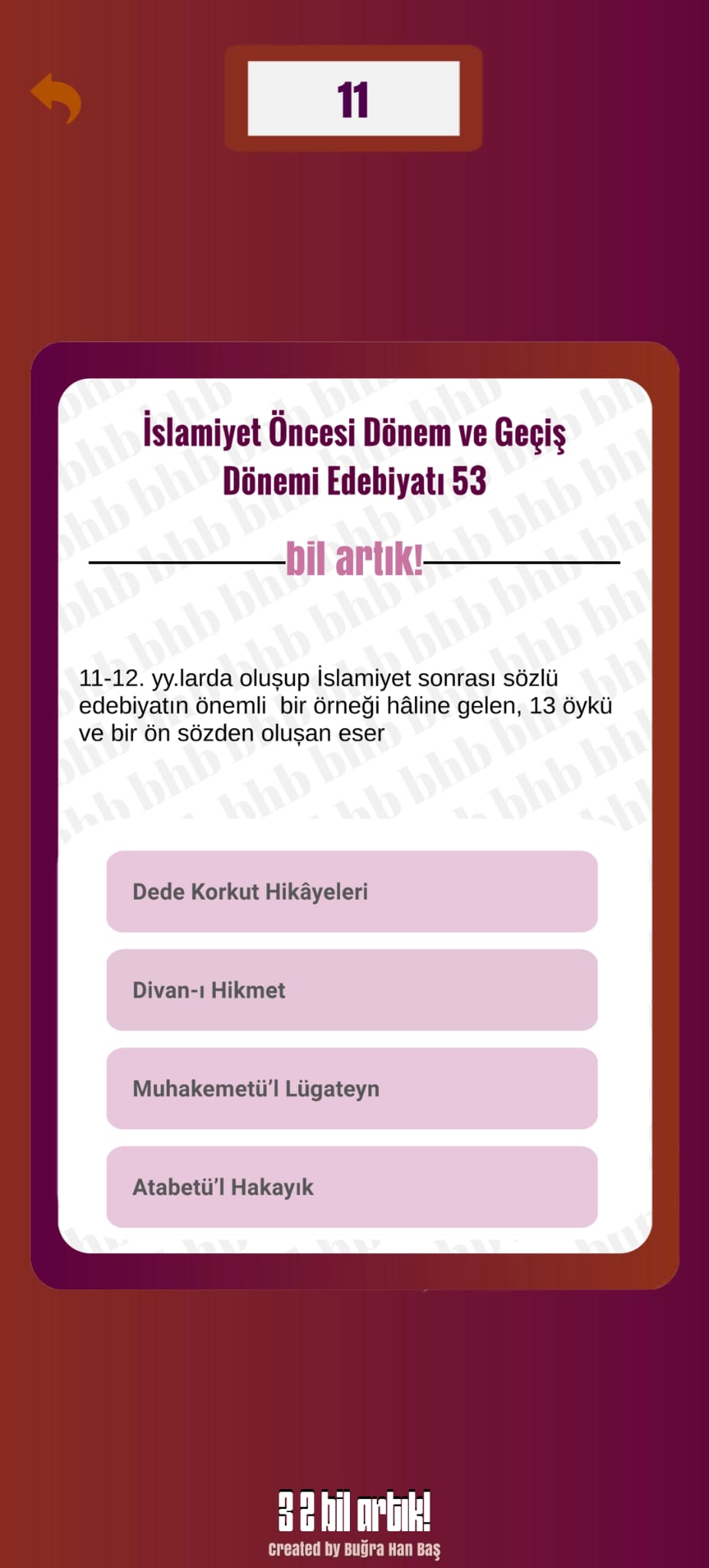The height and width of the screenshot is (1568, 709).
Task: Tap the orange back arrow
Action: tap(56, 98)
